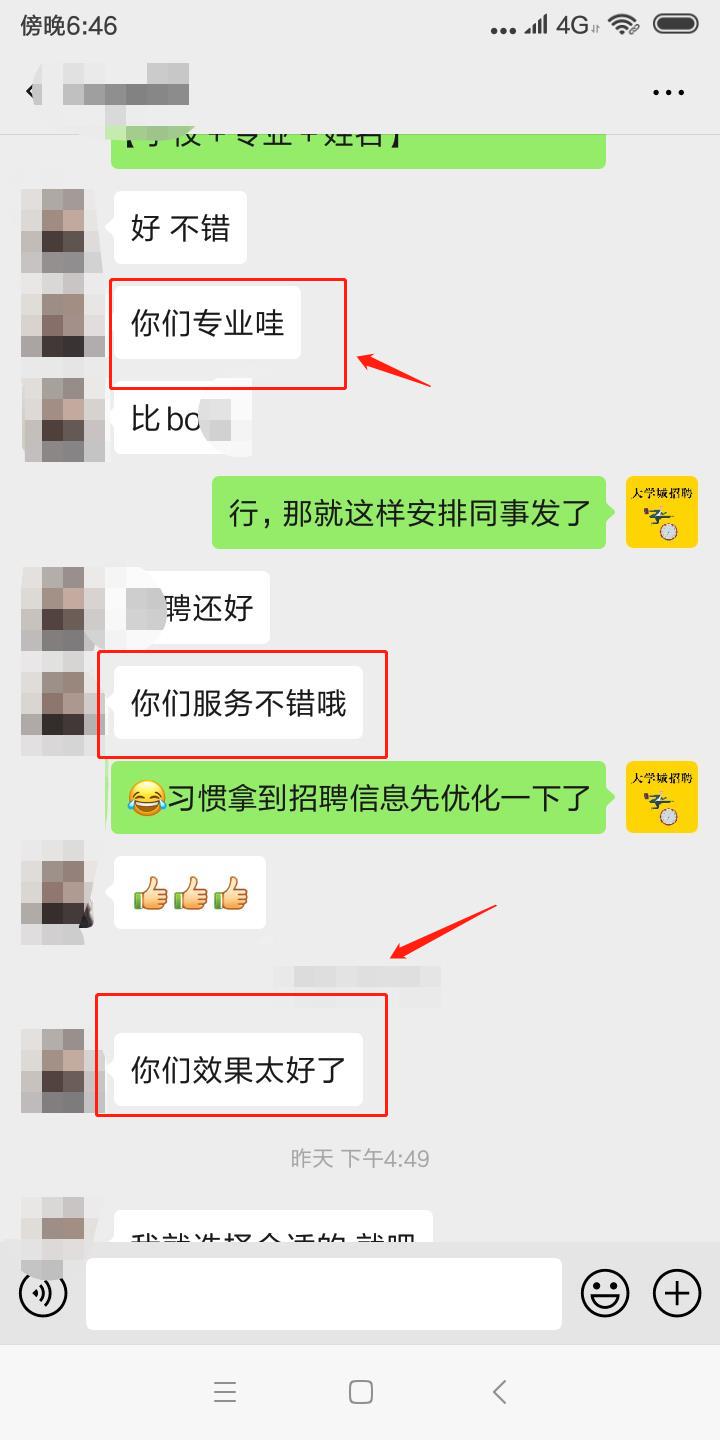
Task: Open recent apps from navigation bar
Action: tap(225, 1392)
